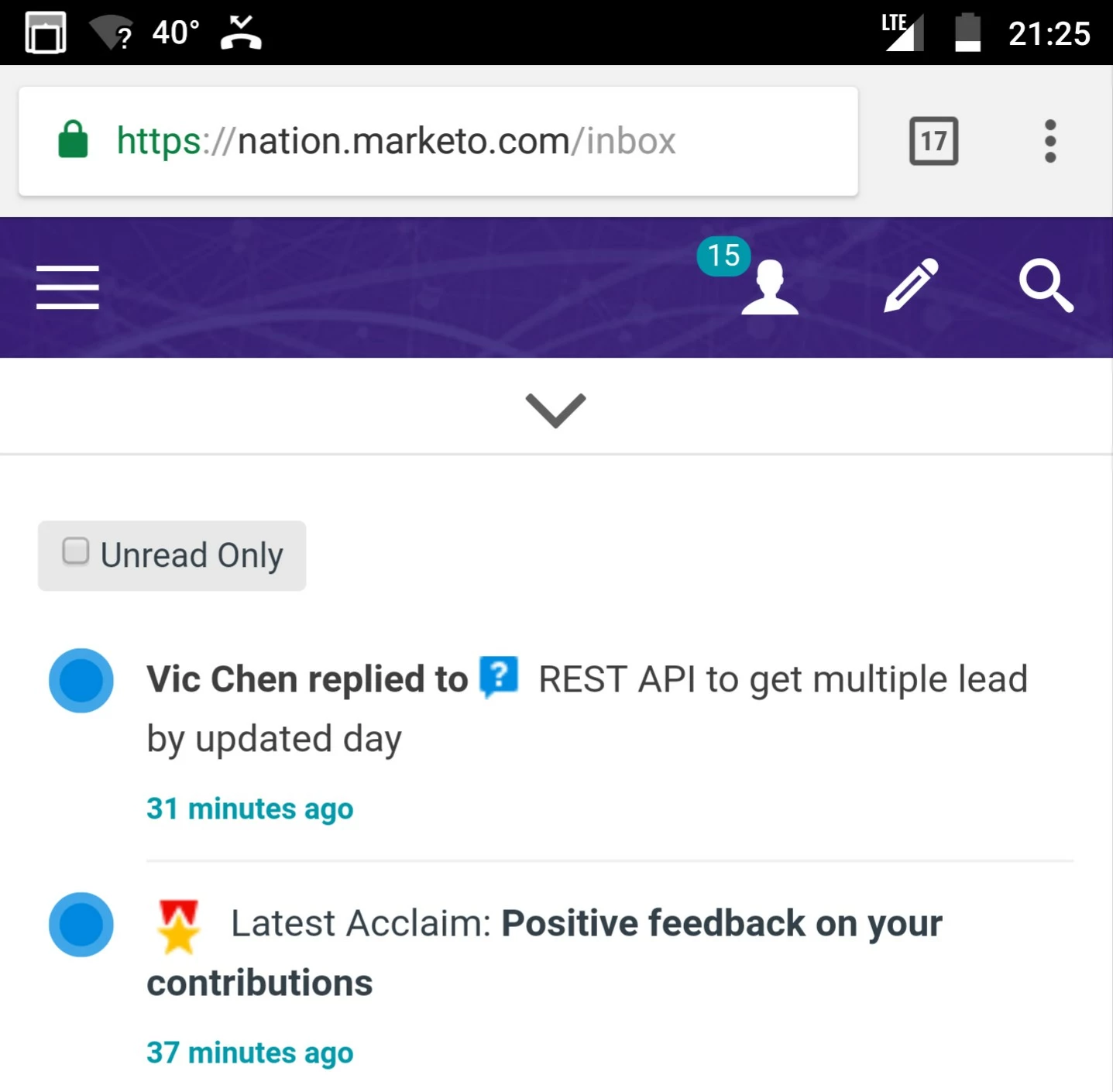The width and height of the screenshot is (1113, 1092).
Task: Tap the pencil icon to create content
Action: (x=911, y=286)
